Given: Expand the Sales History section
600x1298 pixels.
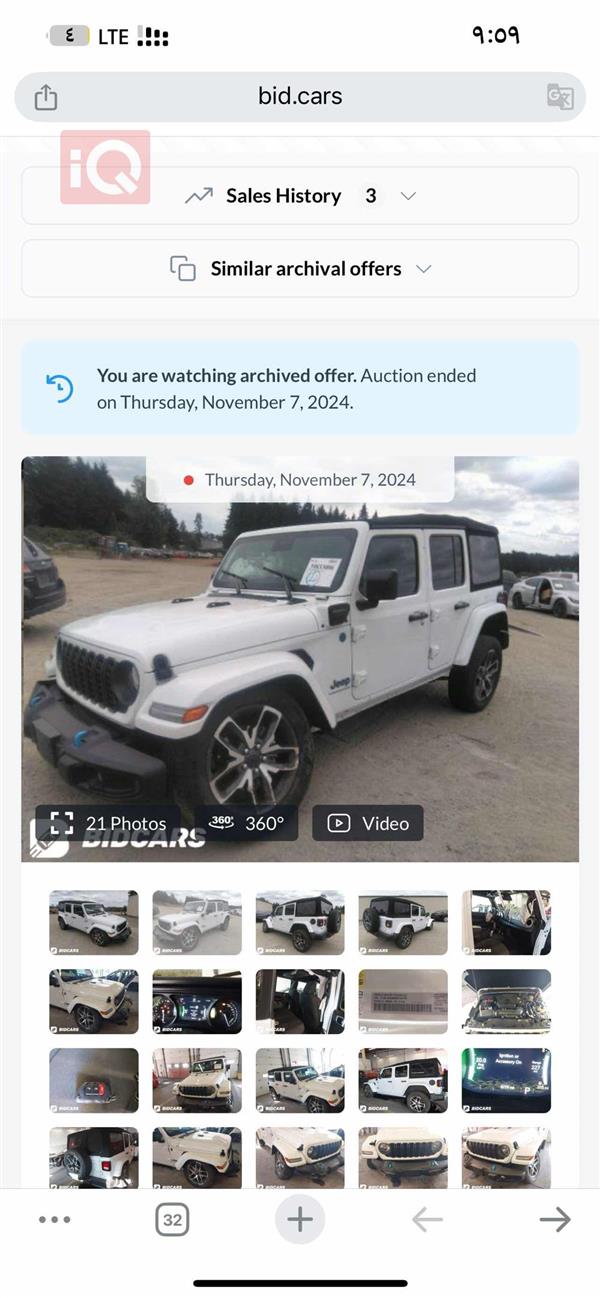Looking at the screenshot, I should [300, 196].
